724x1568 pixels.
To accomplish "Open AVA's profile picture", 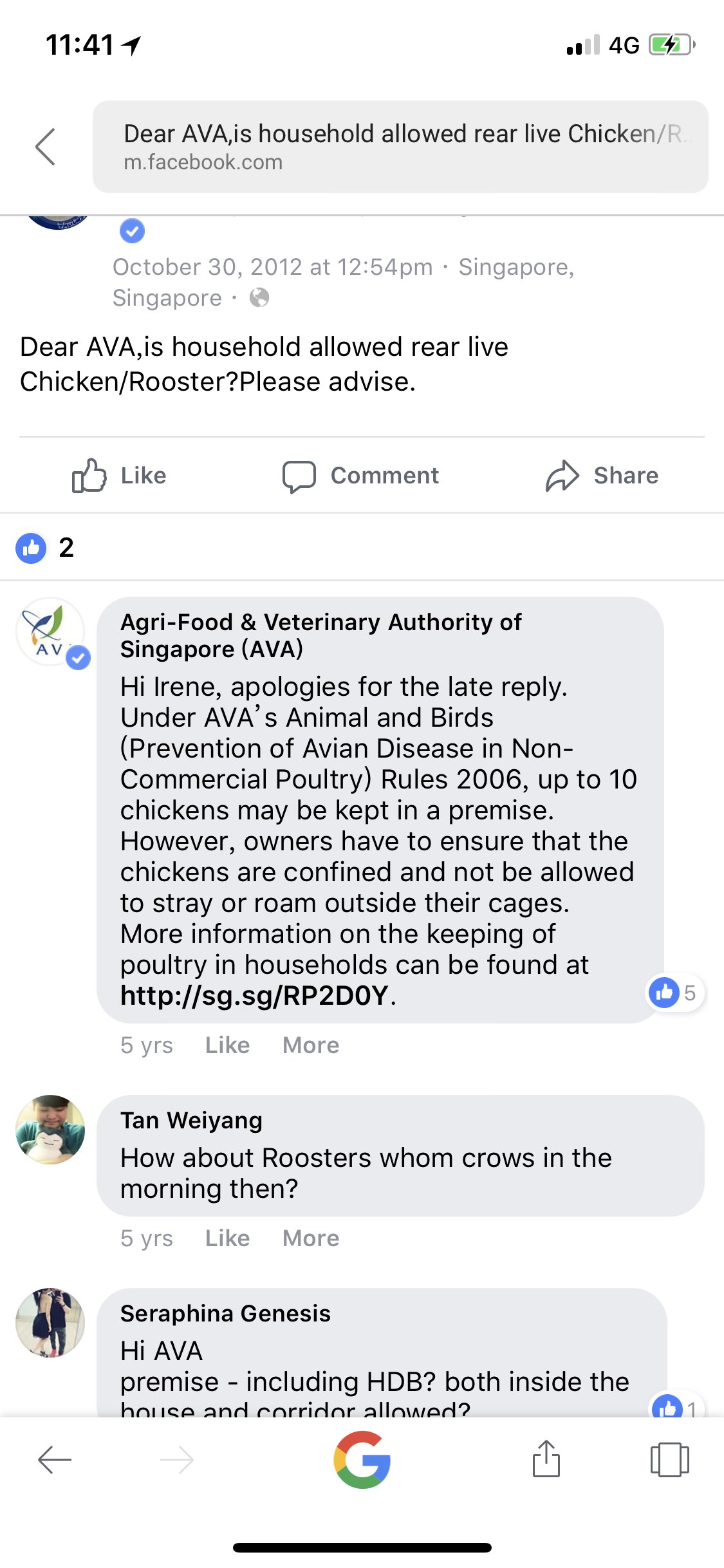I will click(x=50, y=631).
